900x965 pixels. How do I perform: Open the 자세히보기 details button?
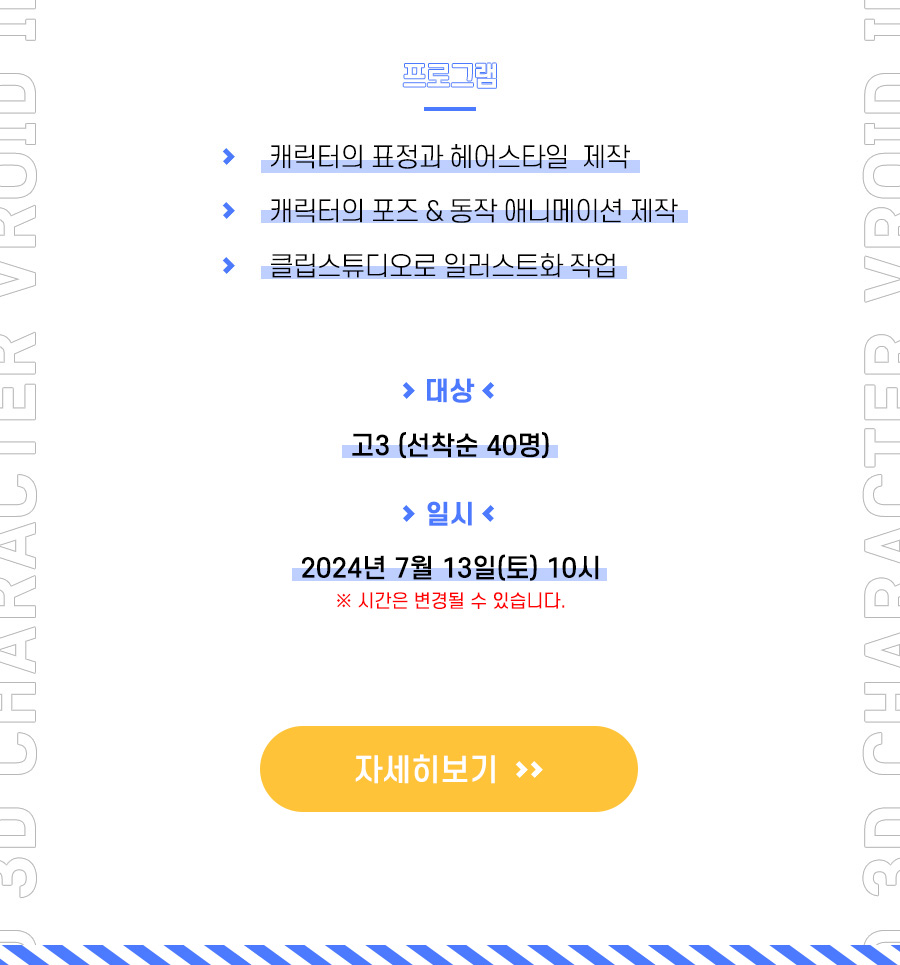(x=448, y=769)
